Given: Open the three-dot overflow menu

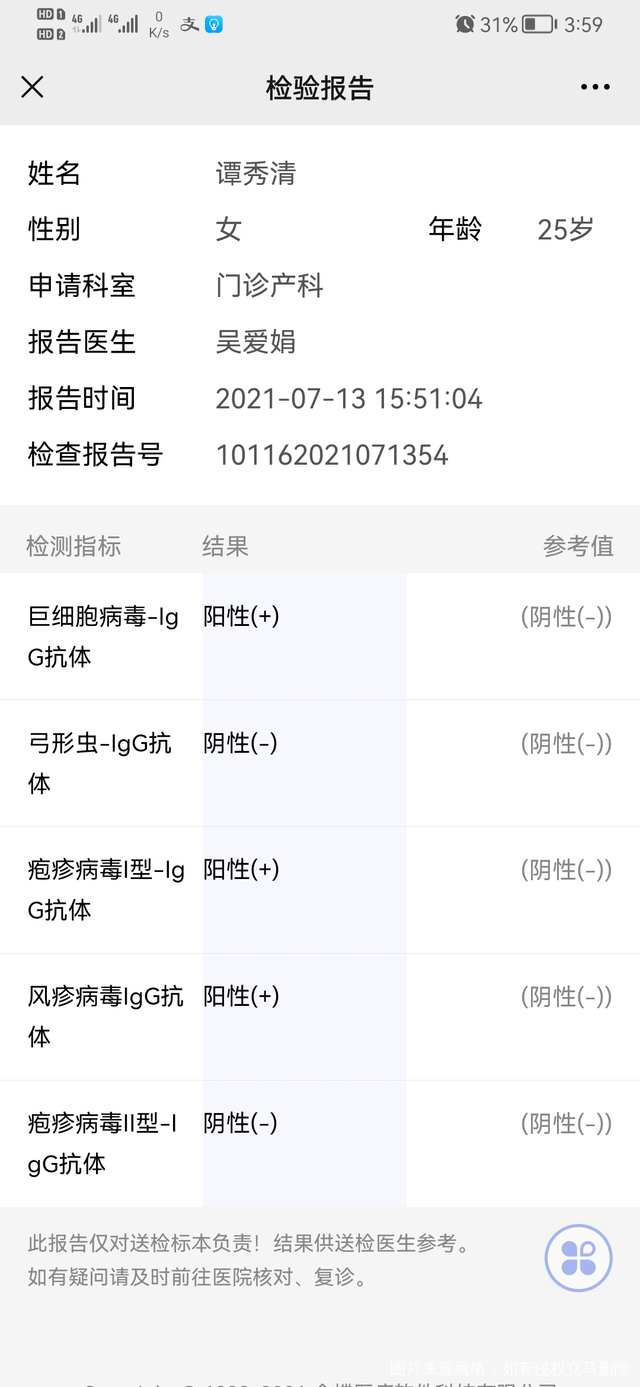Looking at the screenshot, I should tap(595, 87).
